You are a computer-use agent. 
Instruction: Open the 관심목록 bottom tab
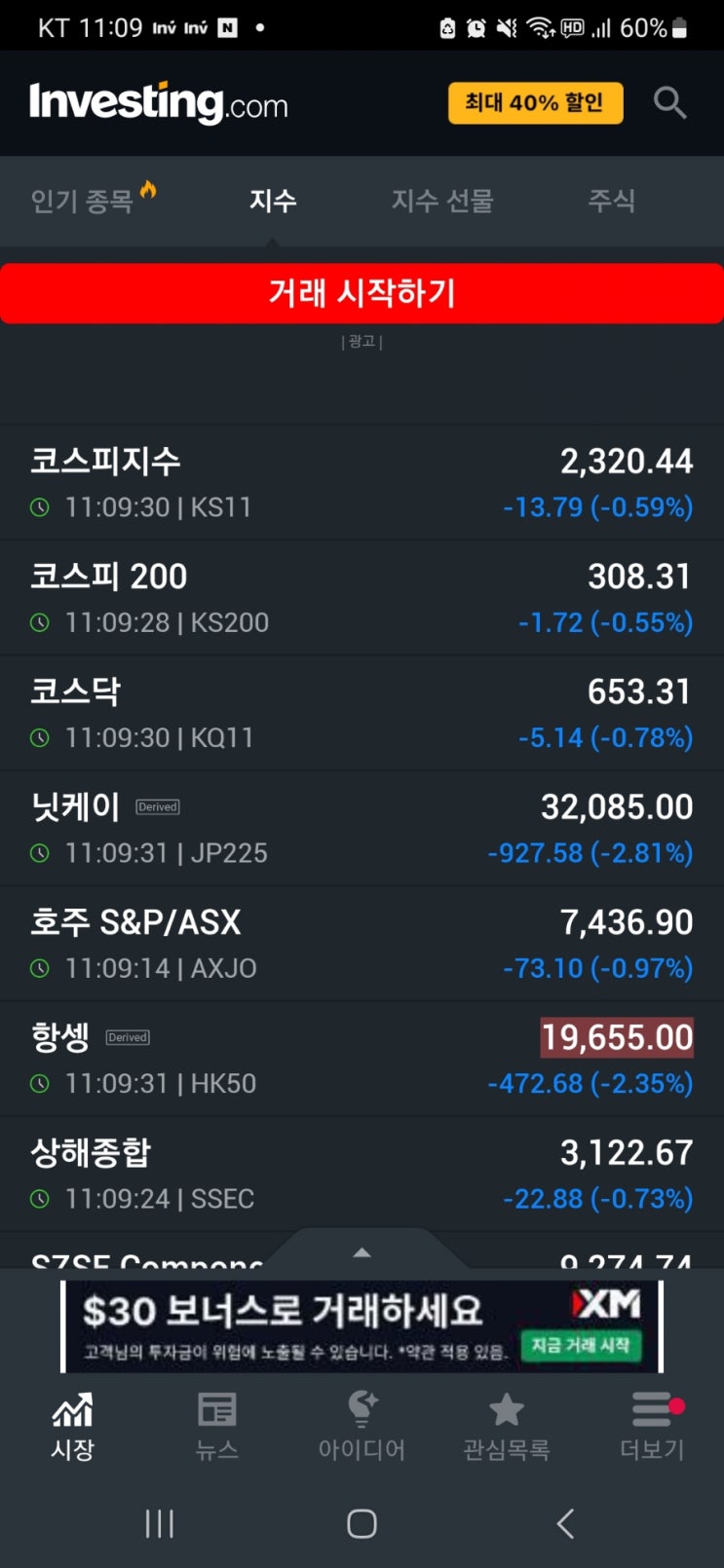(506, 1426)
